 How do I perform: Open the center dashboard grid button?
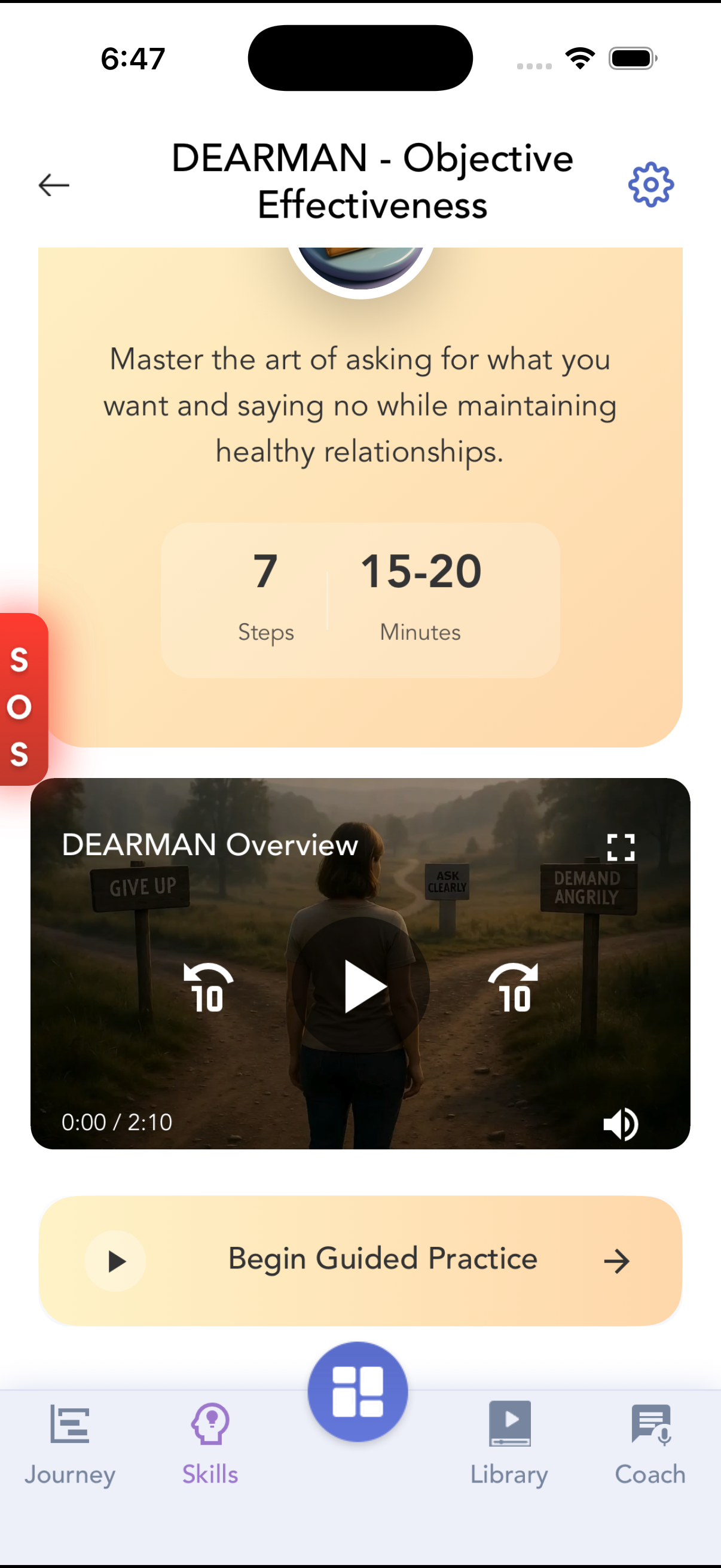[358, 1392]
